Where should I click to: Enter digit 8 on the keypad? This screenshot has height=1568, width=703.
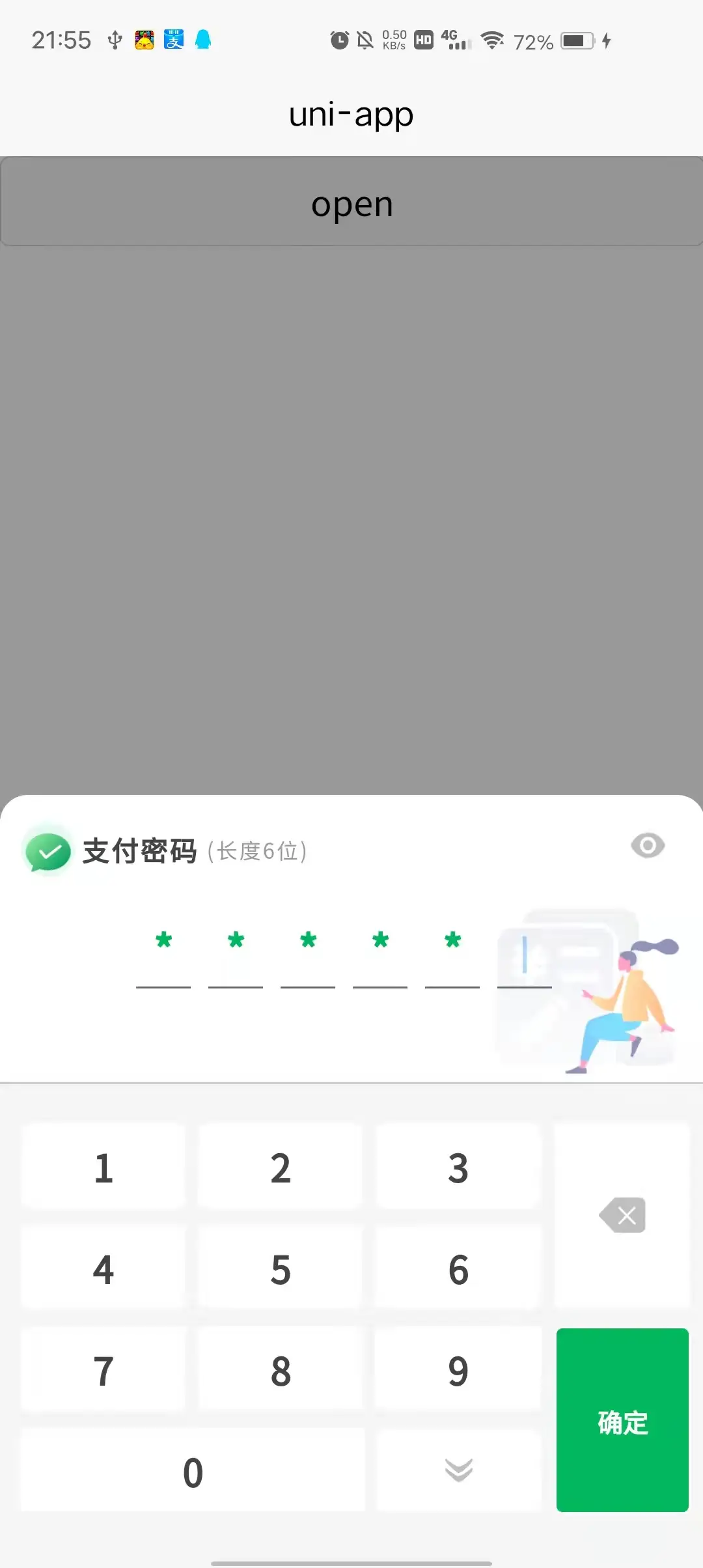(x=281, y=1371)
